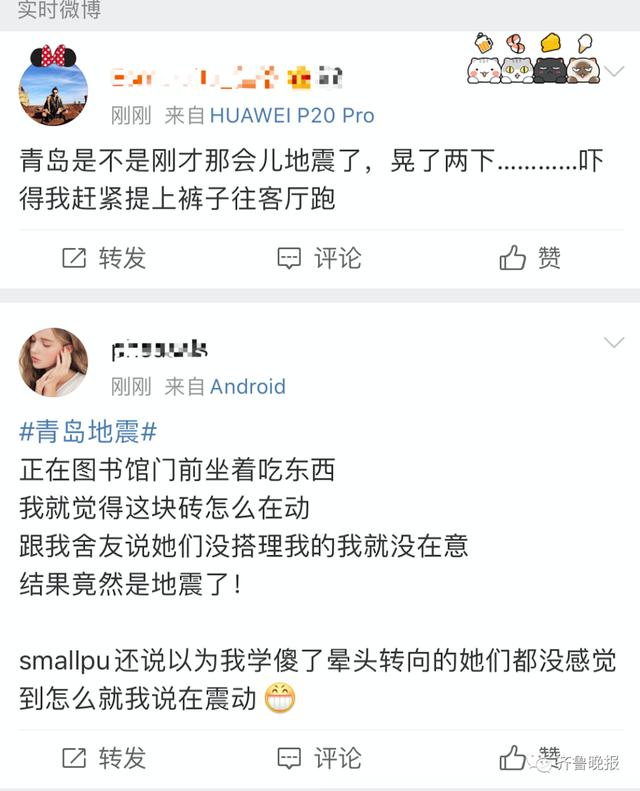The image size is (640, 791).
Task: Open the HUAWEI P20 Pro source link
Action: (x=292, y=115)
